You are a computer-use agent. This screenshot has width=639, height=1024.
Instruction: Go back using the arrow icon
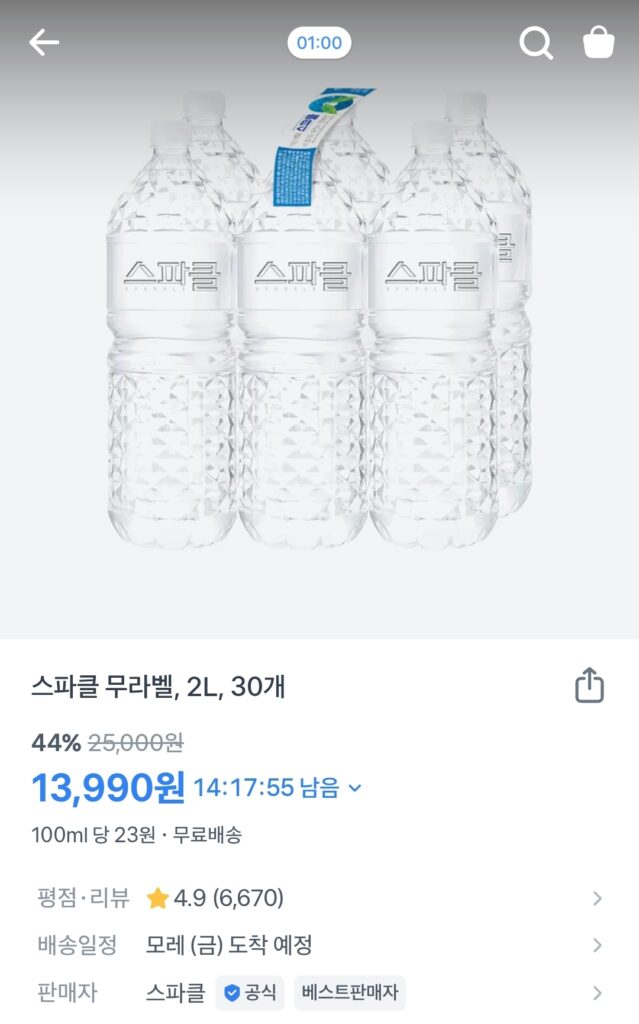click(x=44, y=42)
